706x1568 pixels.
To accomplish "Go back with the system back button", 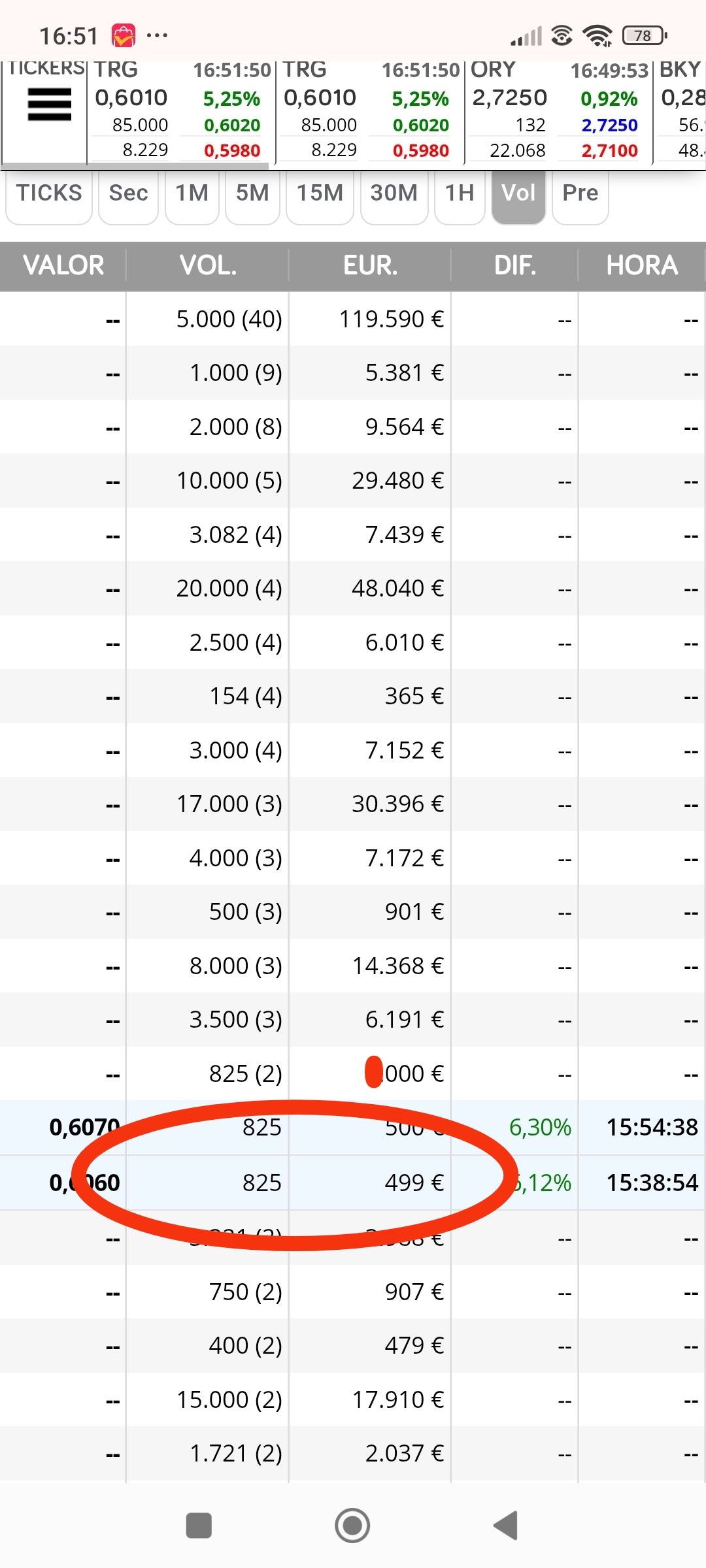I will (x=505, y=1526).
